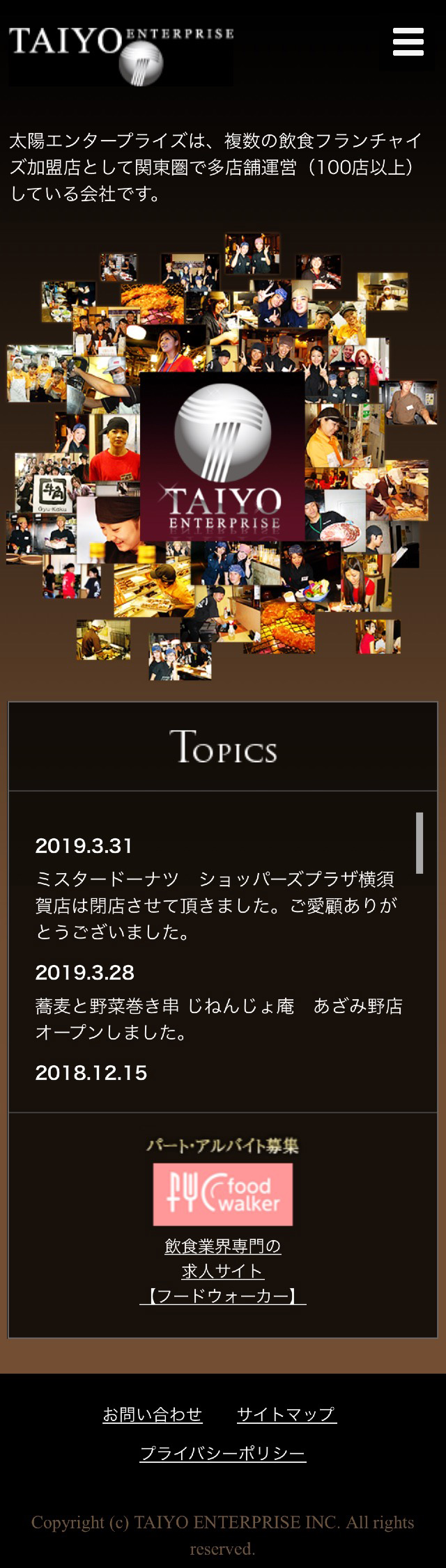Open the 飲食業界専門の求人サイト【フードウォーカー】 link
The height and width of the screenshot is (1568, 446).
point(223,1271)
